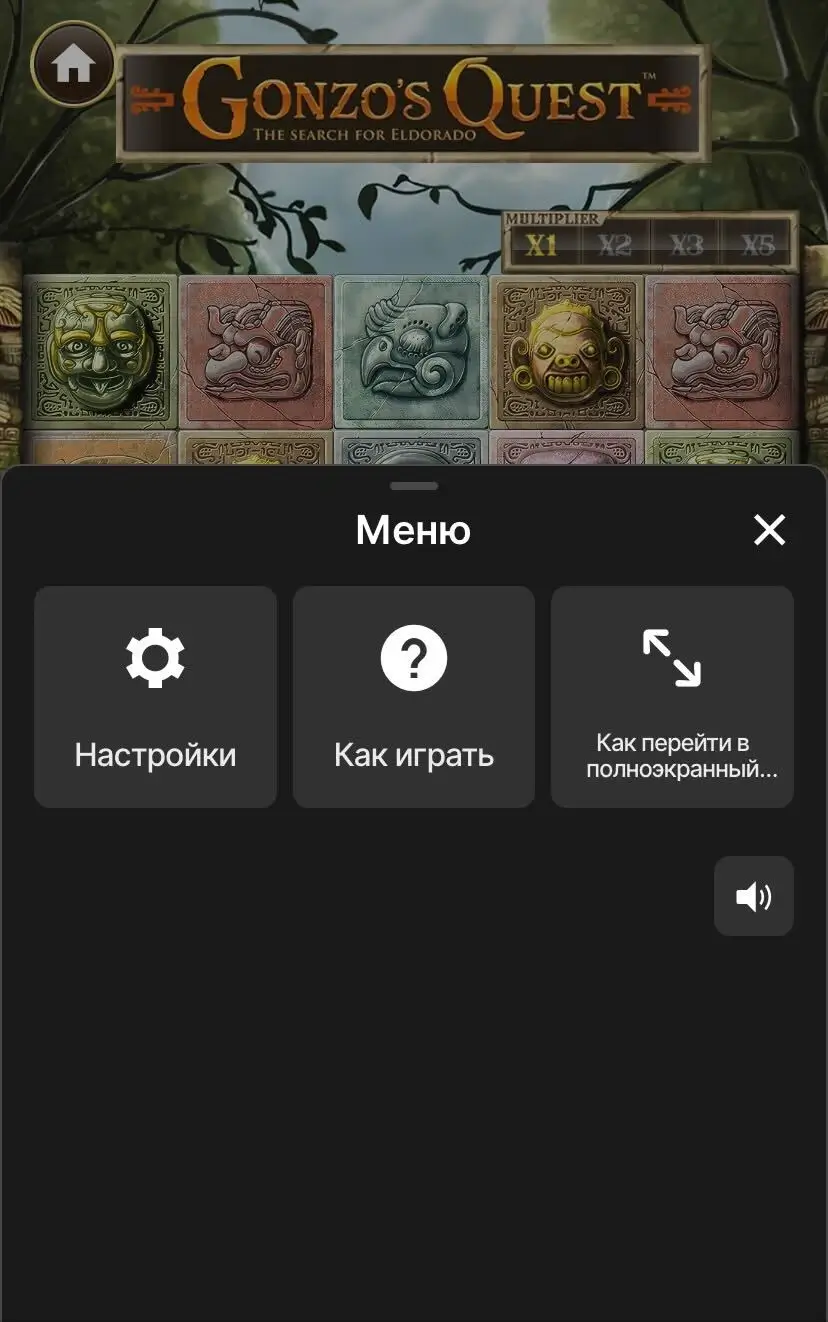The width and height of the screenshot is (828, 1322).
Task: Mute game audio via the speaker button
Action: pos(753,896)
